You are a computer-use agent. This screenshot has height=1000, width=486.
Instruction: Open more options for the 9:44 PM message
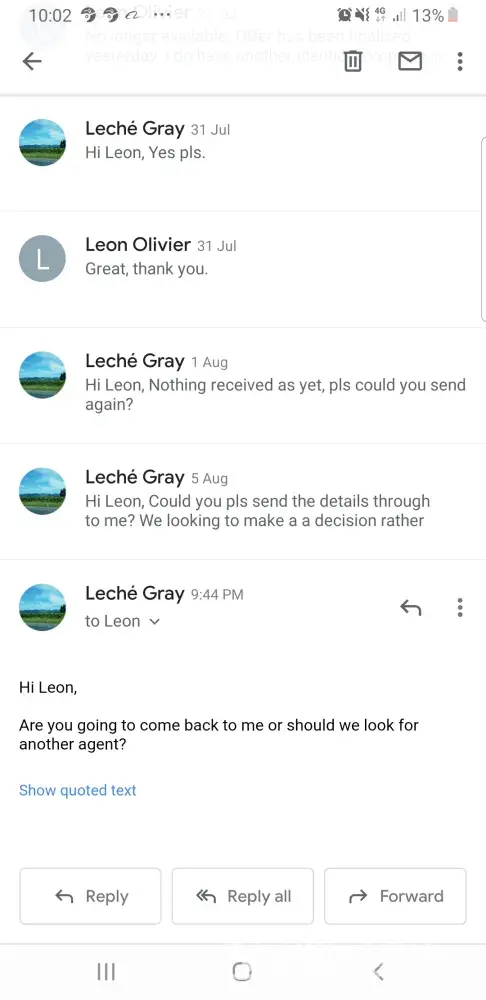click(x=460, y=608)
